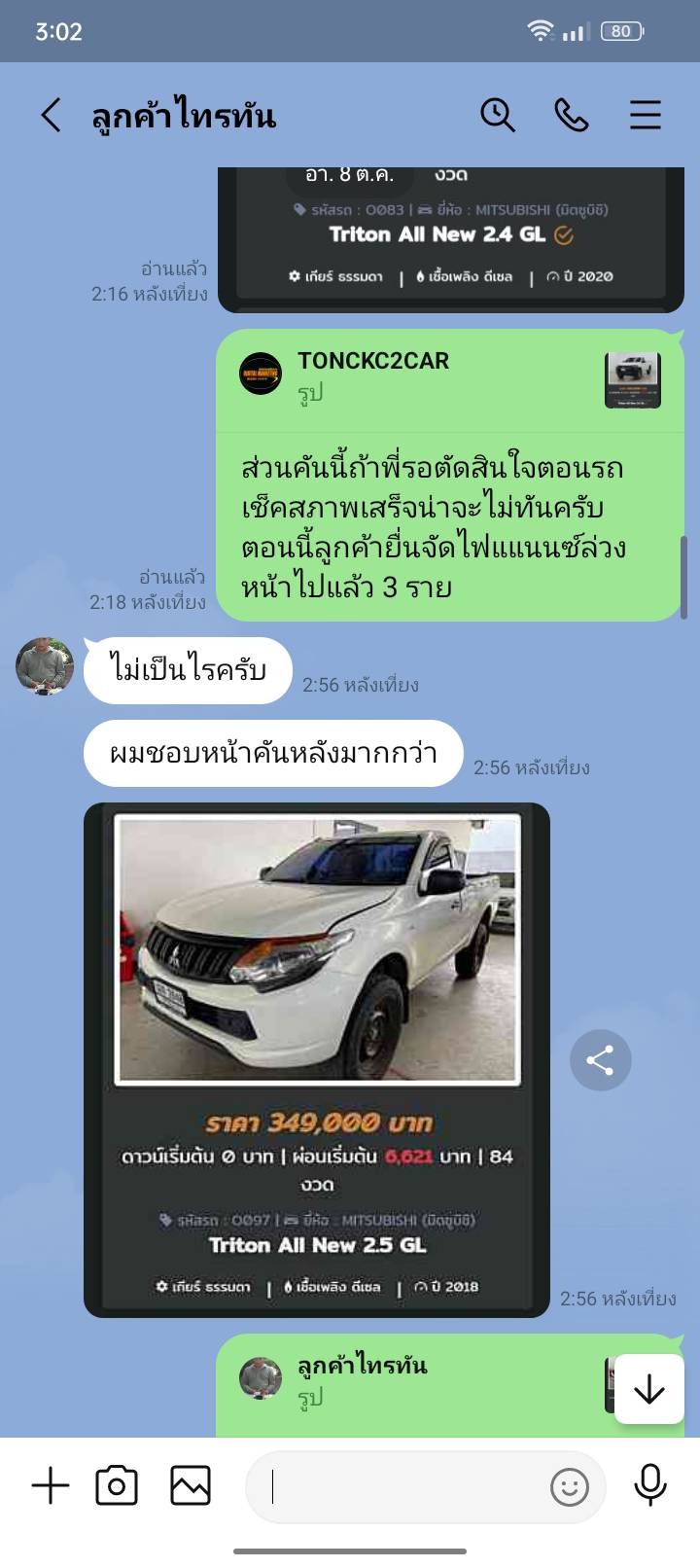Viewport: 700px width, 1568px height.
Task: Open the gallery to pick a picture
Action: point(191,1486)
